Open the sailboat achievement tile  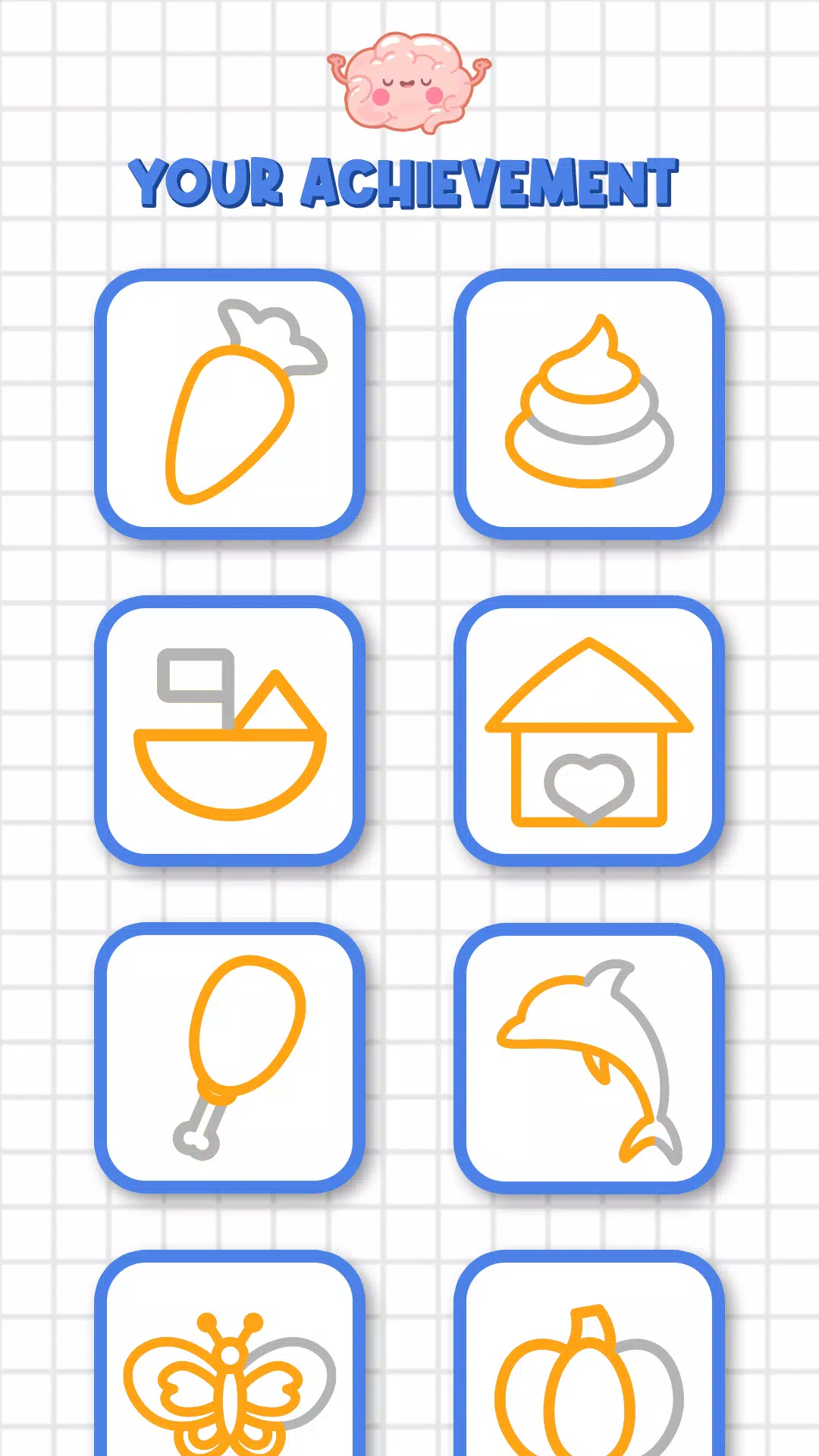tap(230, 731)
